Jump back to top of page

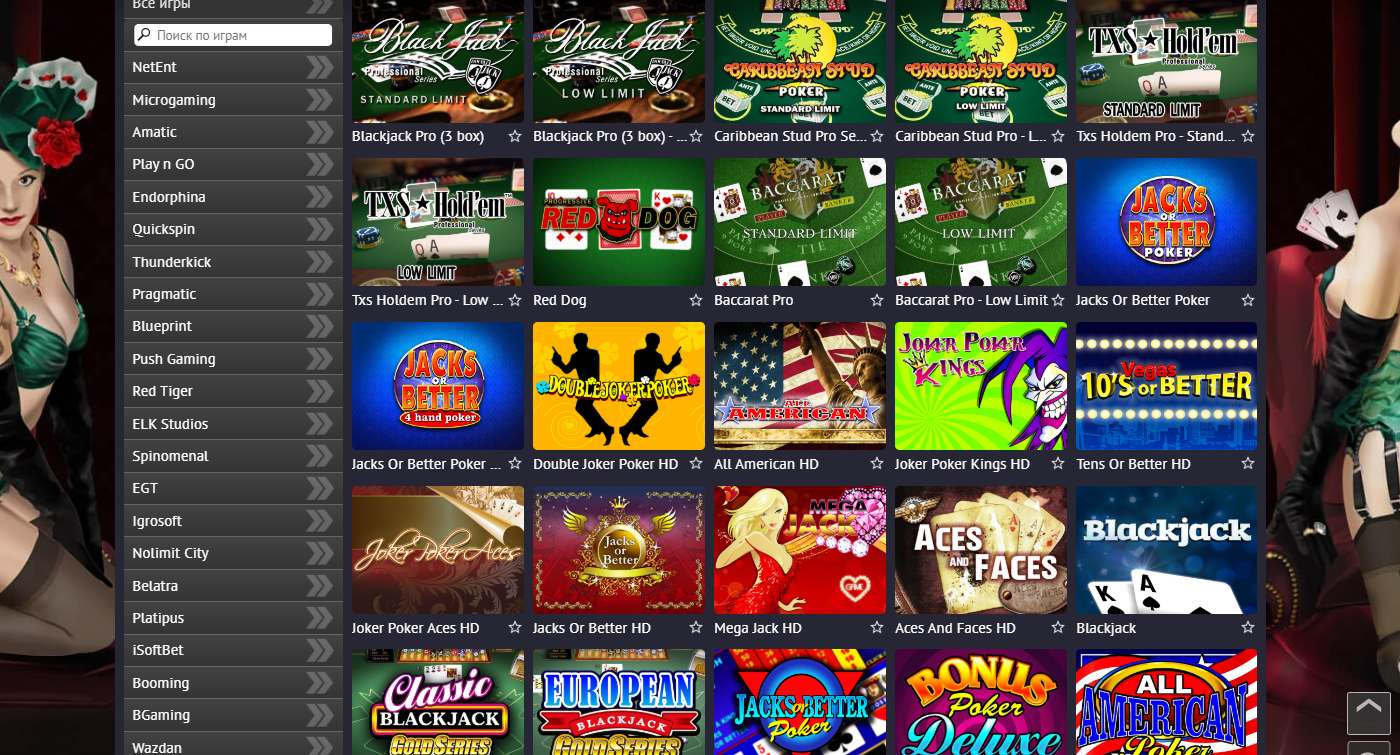[x=1368, y=711]
